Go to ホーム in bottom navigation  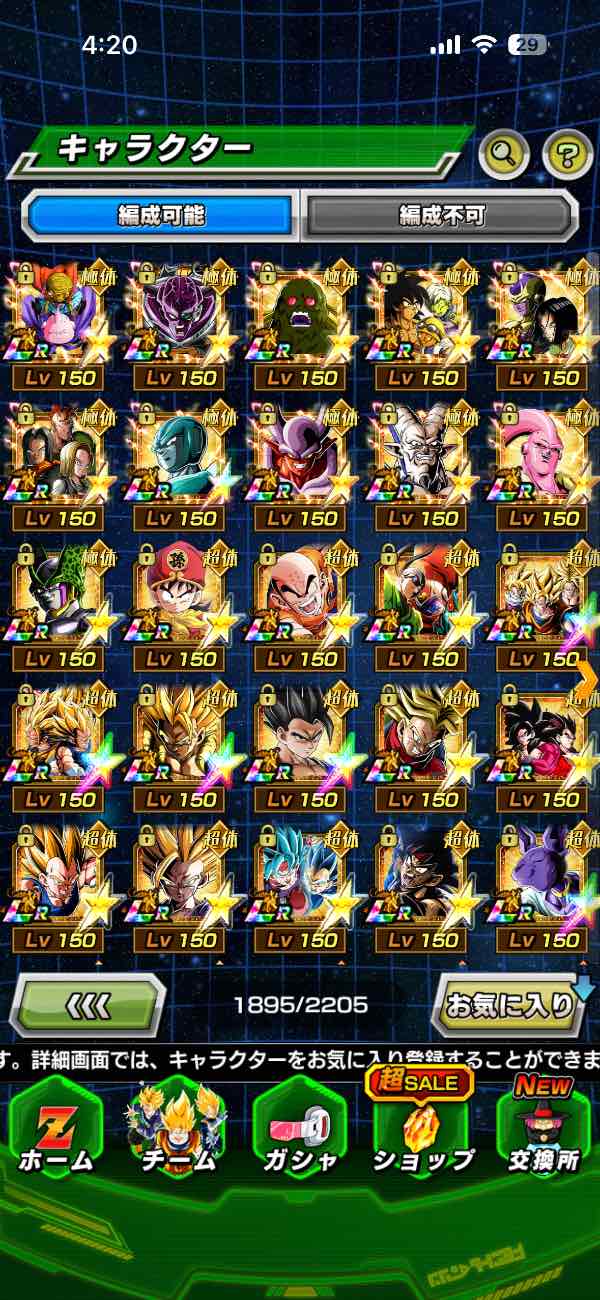tap(55, 1130)
